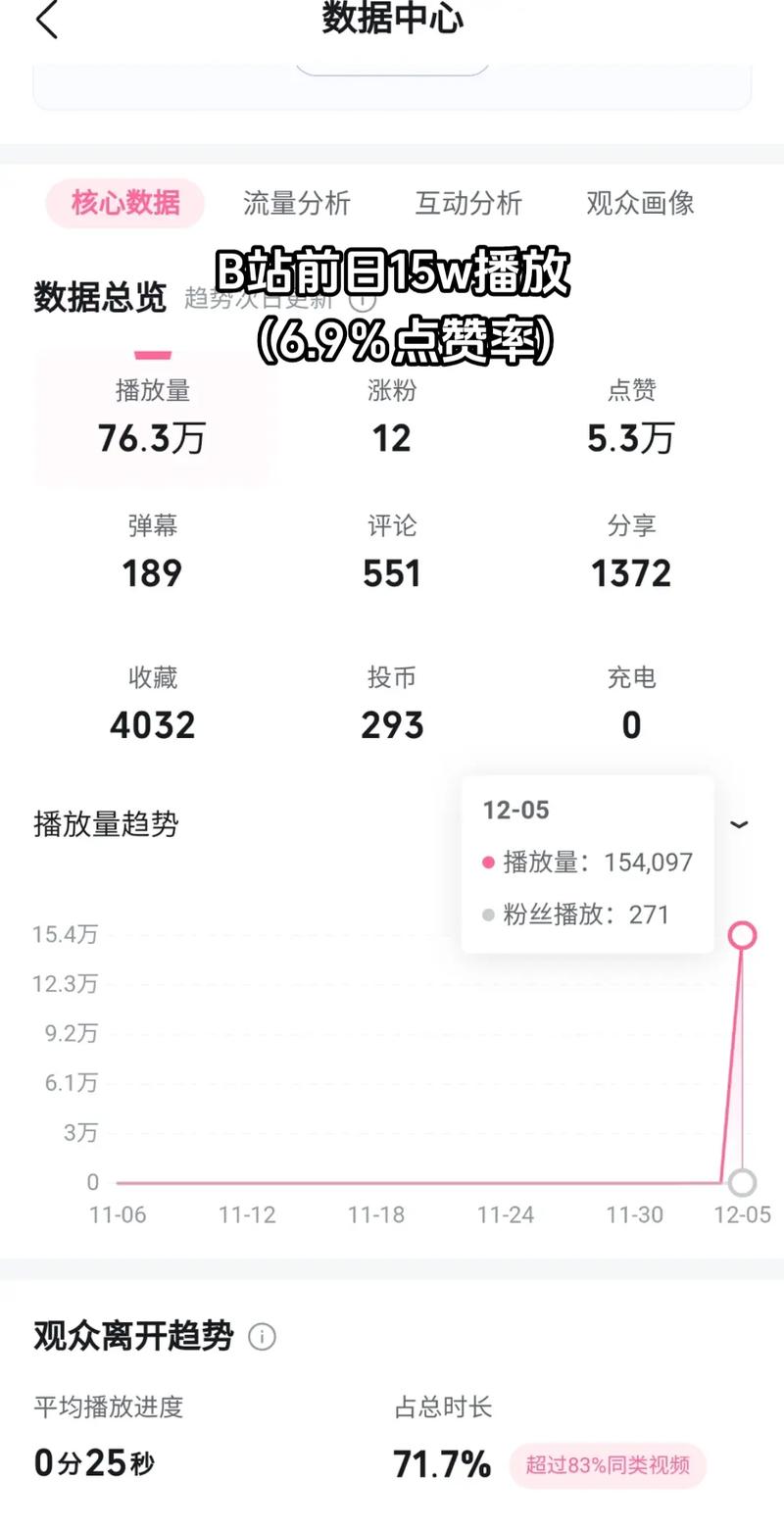Select the 弹幕 metric tile
The width and height of the screenshot is (784, 1530).
coord(152,551)
